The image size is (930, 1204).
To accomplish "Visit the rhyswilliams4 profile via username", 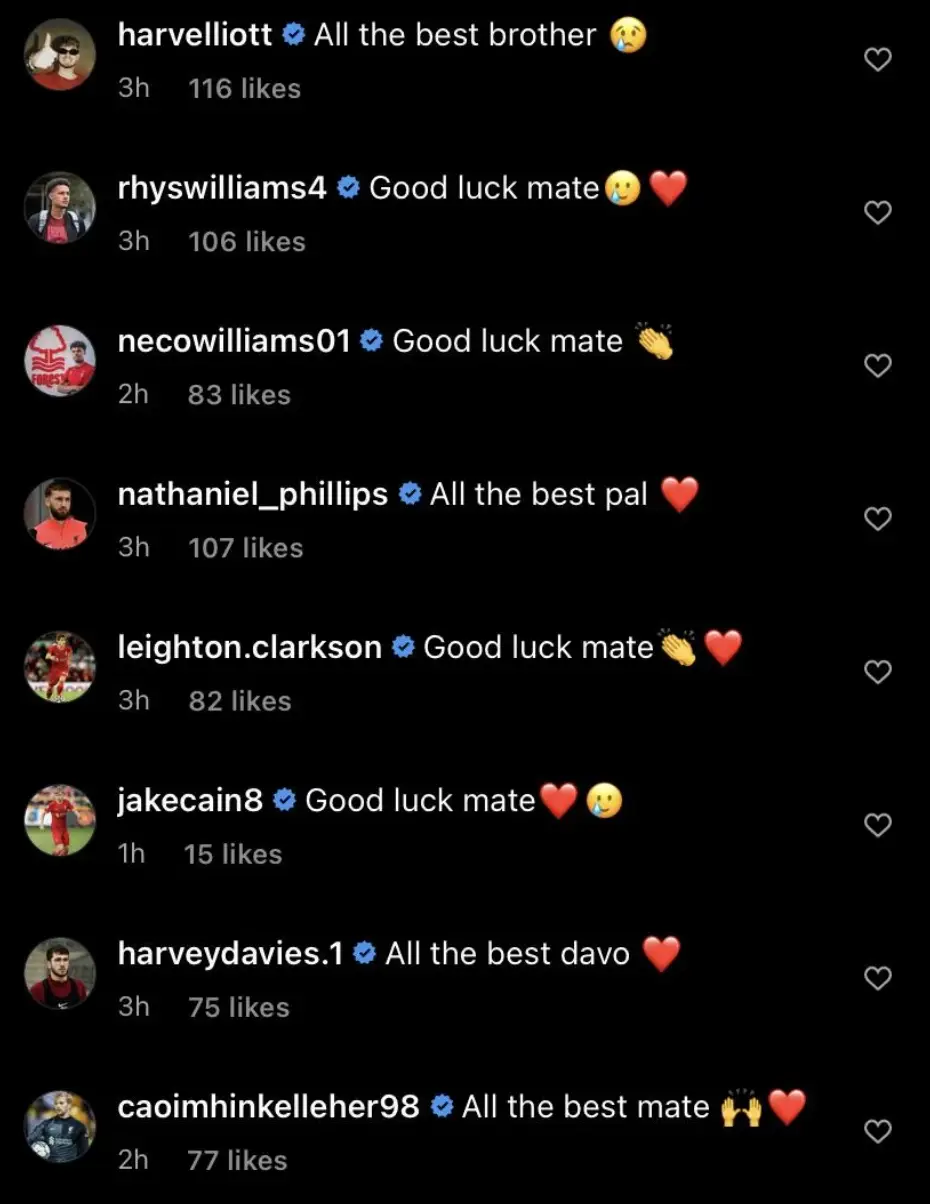I will tap(221, 188).
